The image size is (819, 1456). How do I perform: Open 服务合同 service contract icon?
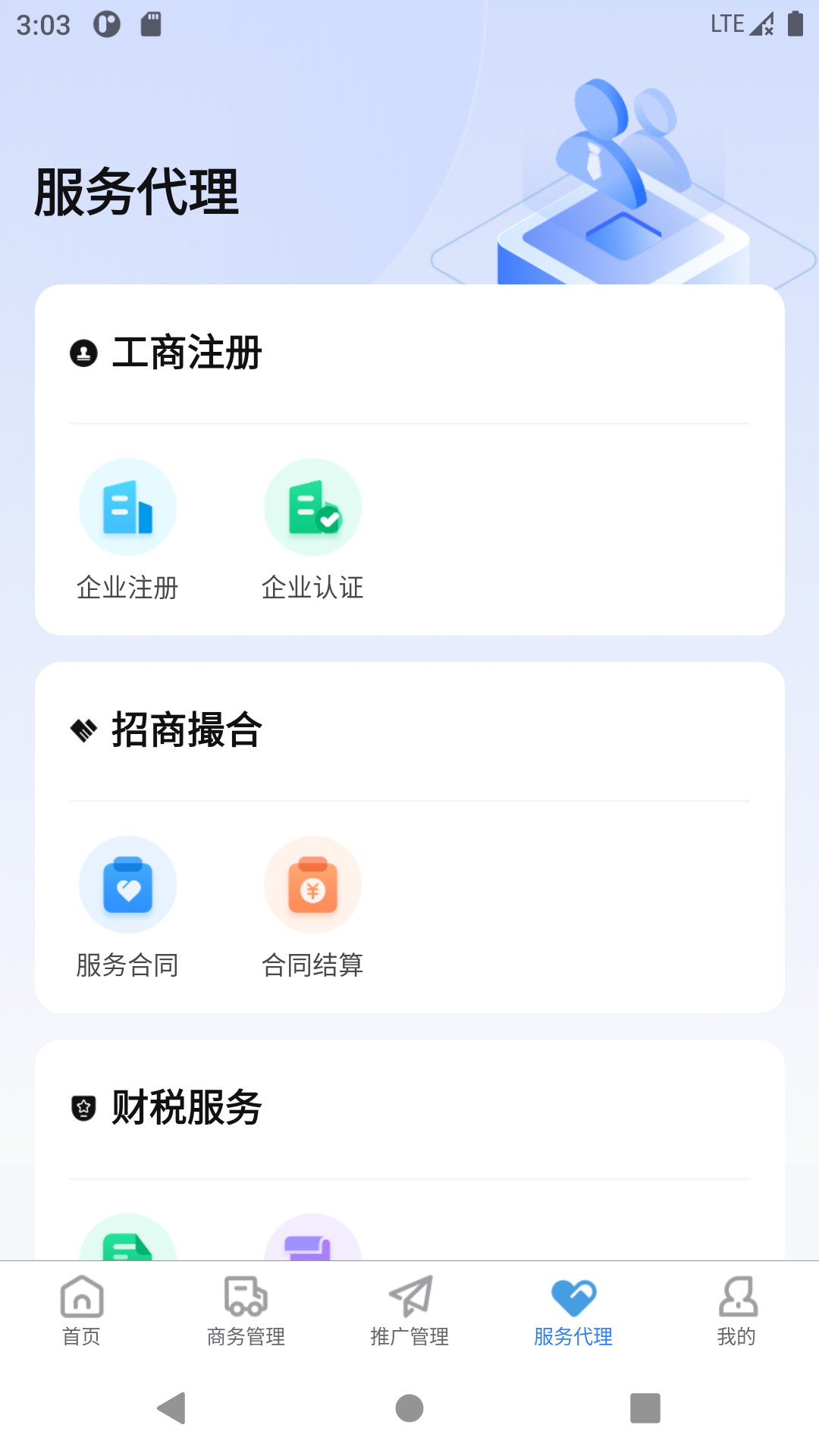point(127,884)
